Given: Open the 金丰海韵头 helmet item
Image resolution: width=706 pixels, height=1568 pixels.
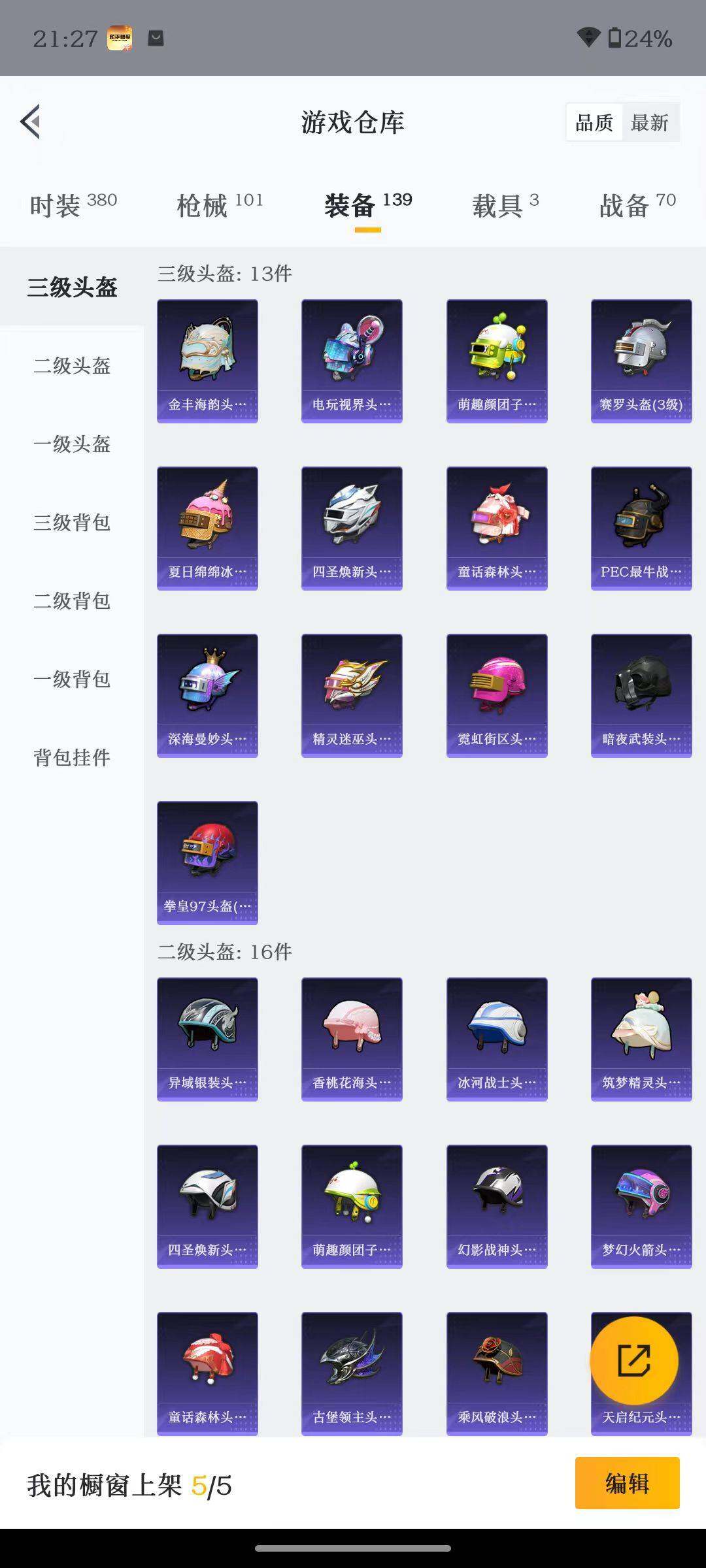Looking at the screenshot, I should [207, 361].
